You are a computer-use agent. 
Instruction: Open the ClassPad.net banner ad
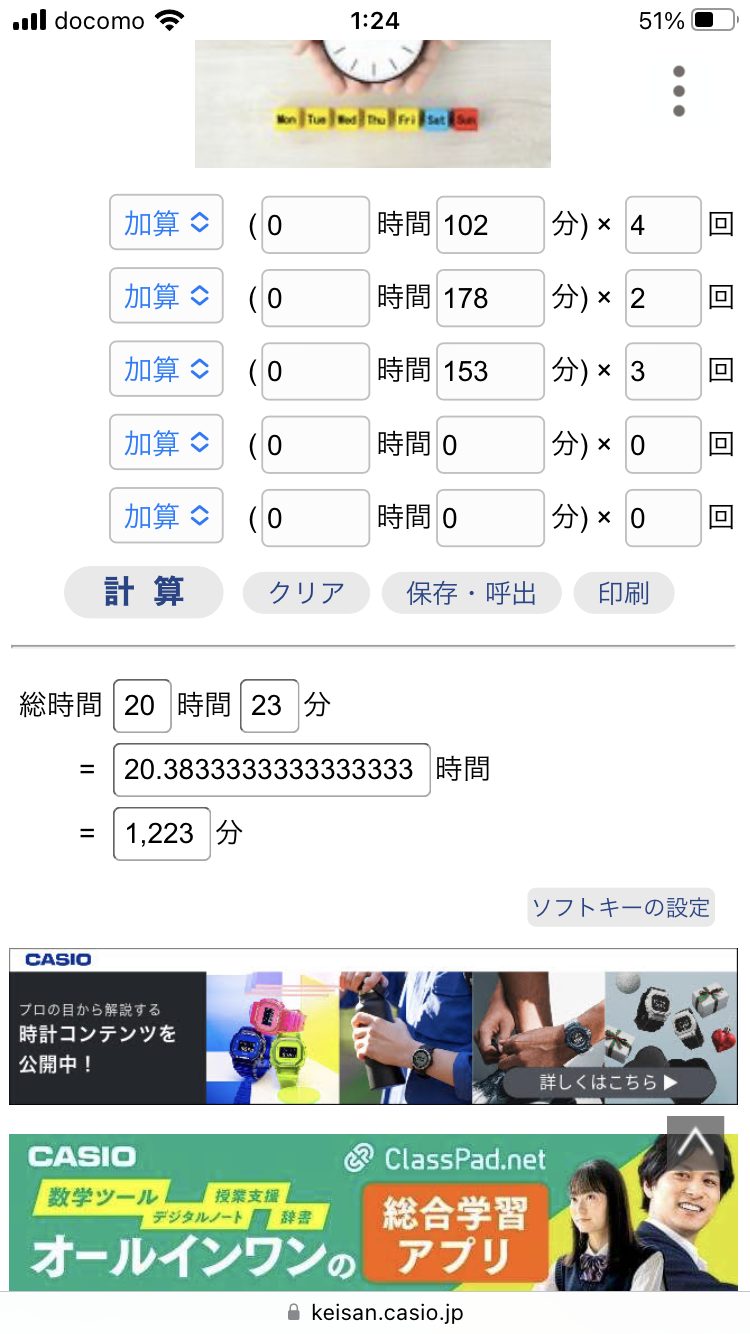pyautogui.click(x=373, y=1212)
